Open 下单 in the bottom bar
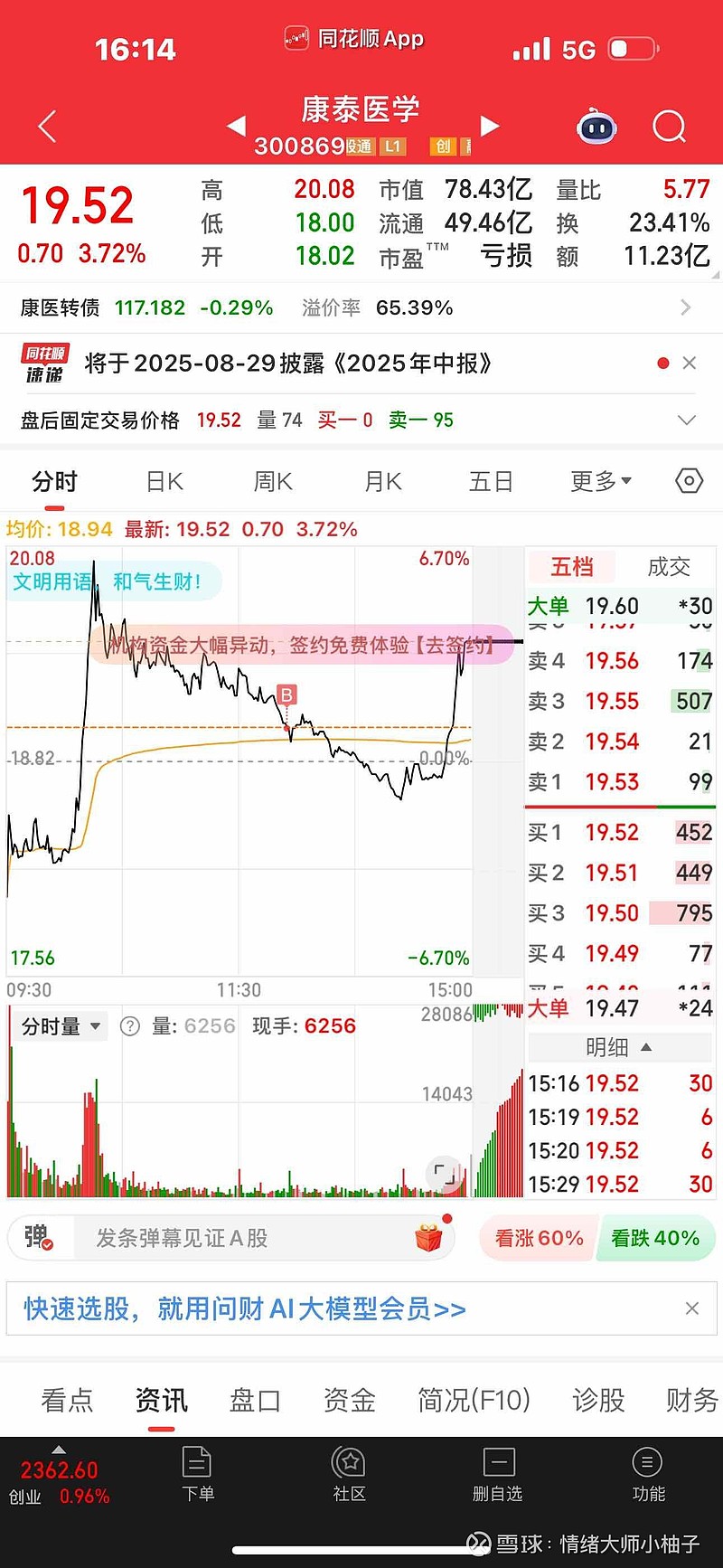 coord(197,1476)
